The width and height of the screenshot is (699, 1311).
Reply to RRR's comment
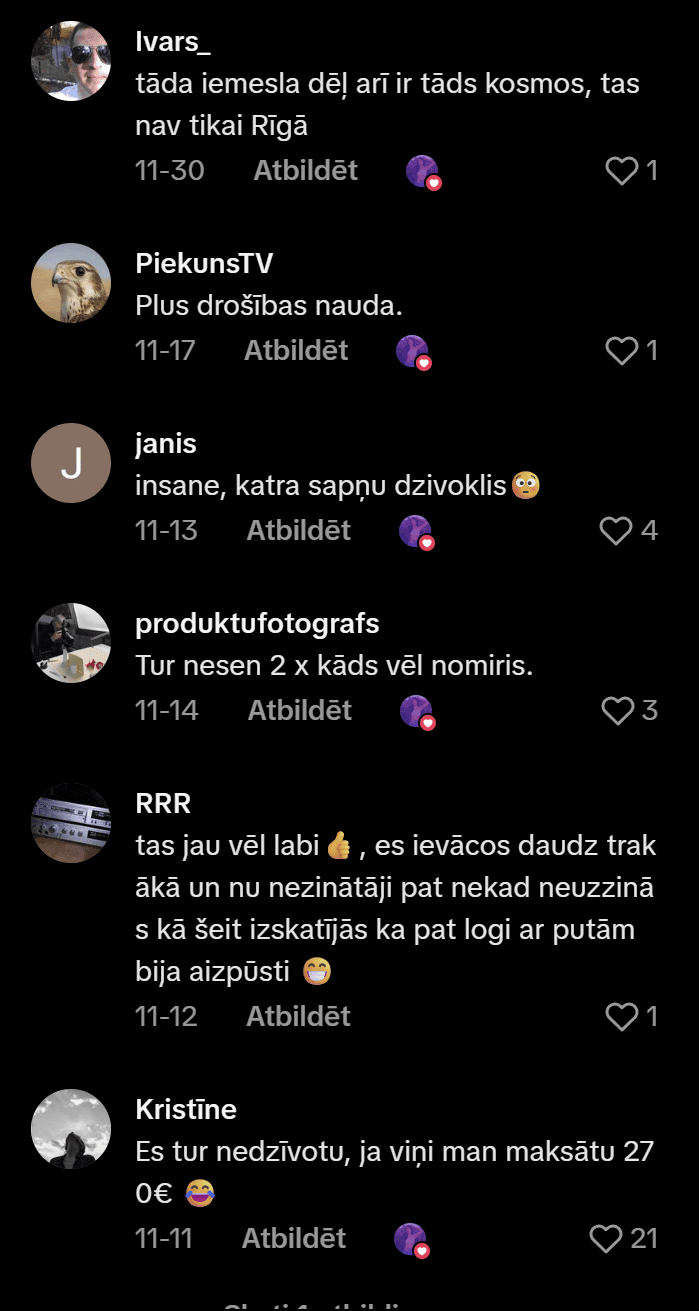tap(299, 1016)
